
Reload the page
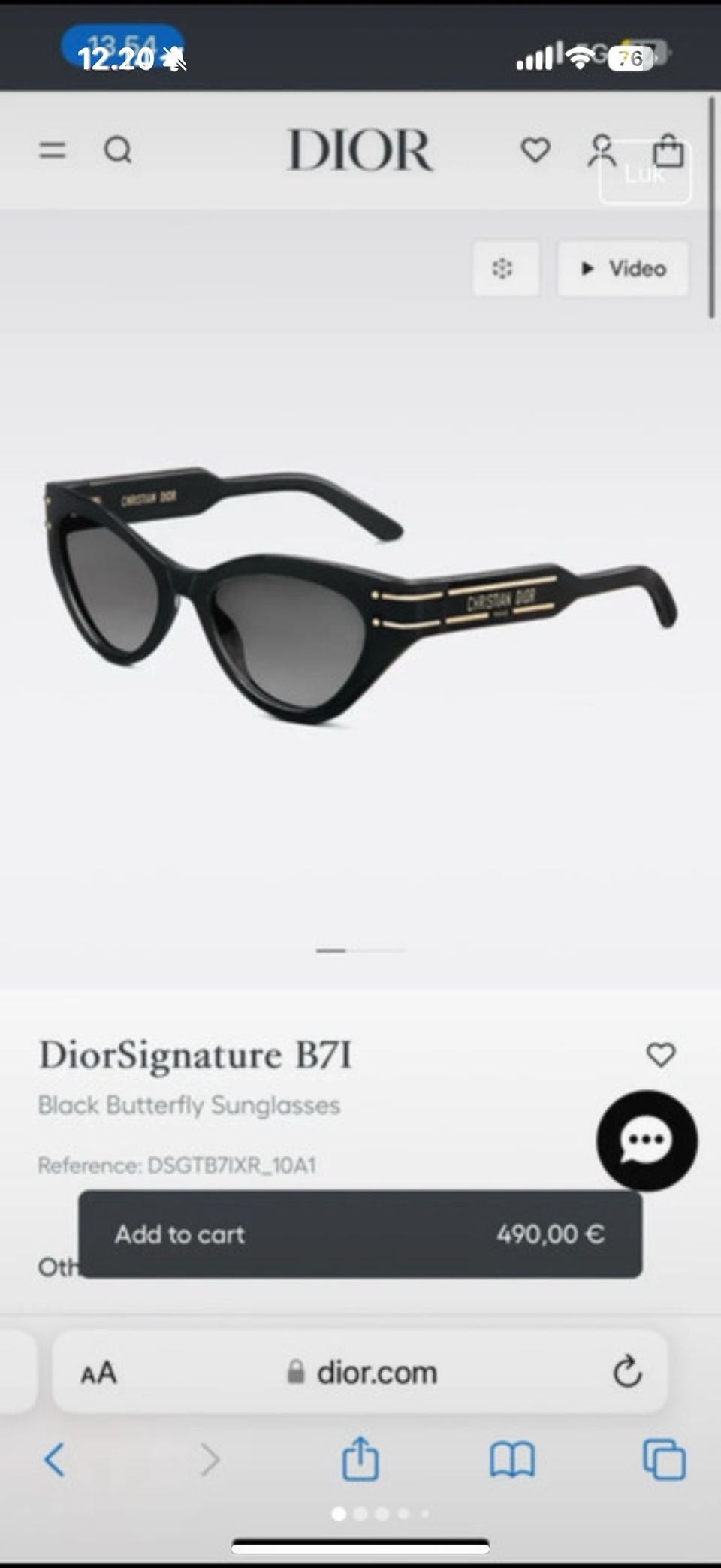[627, 1373]
